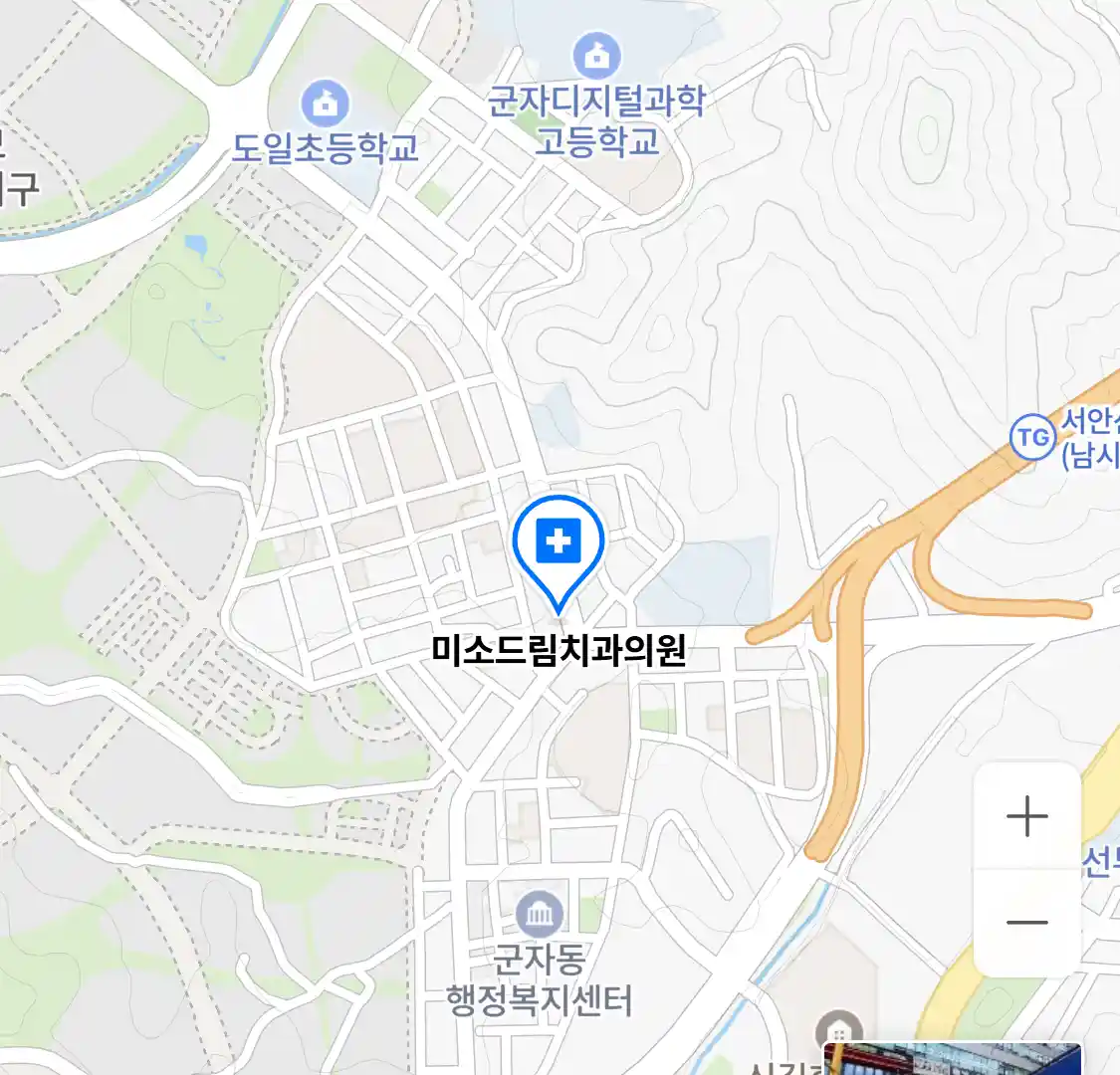Viewport: 1120px width, 1075px height.
Task: Tap the TG tollgate marker
Action: point(1032,436)
